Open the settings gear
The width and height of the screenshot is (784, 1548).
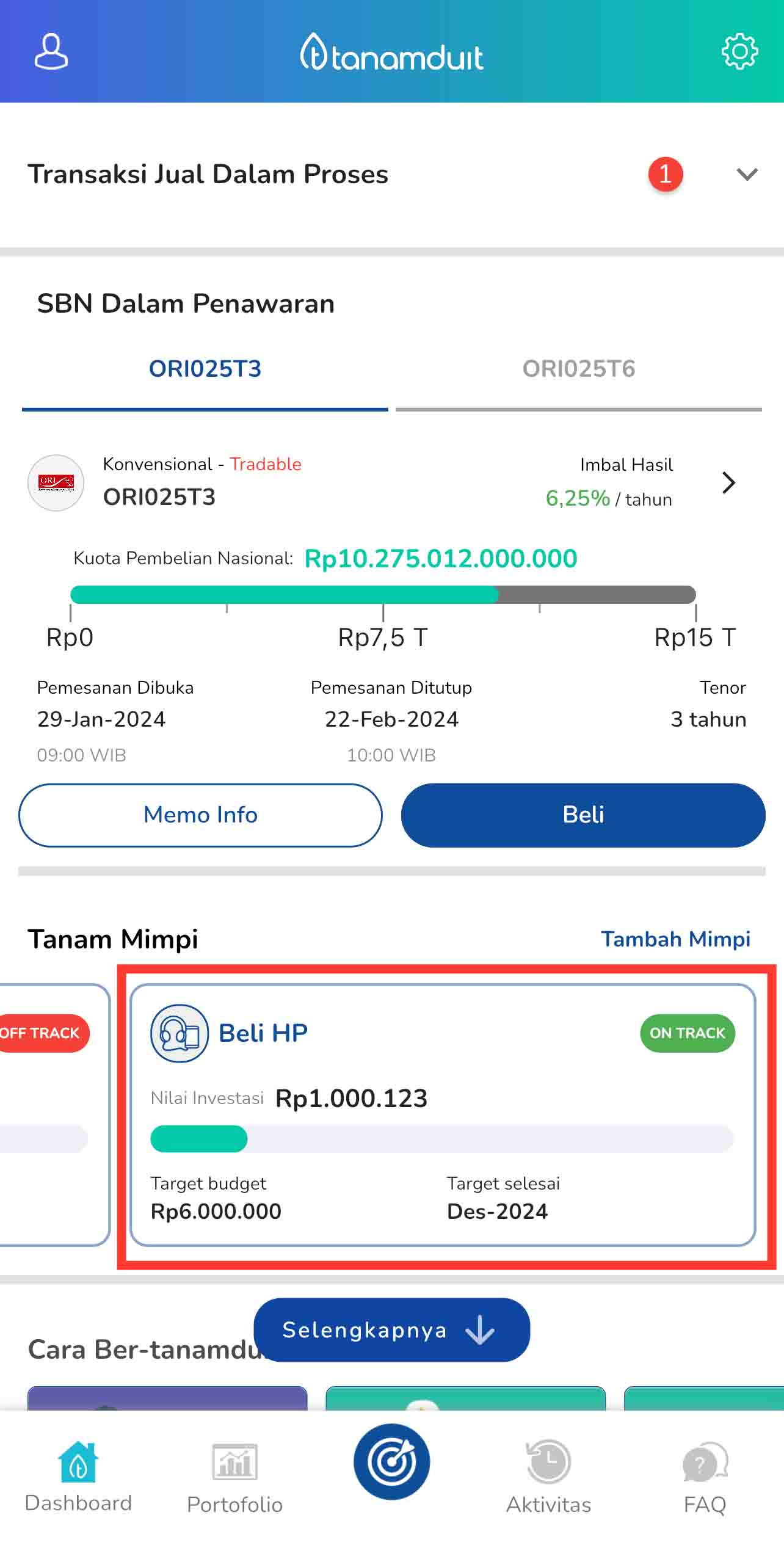(x=739, y=52)
